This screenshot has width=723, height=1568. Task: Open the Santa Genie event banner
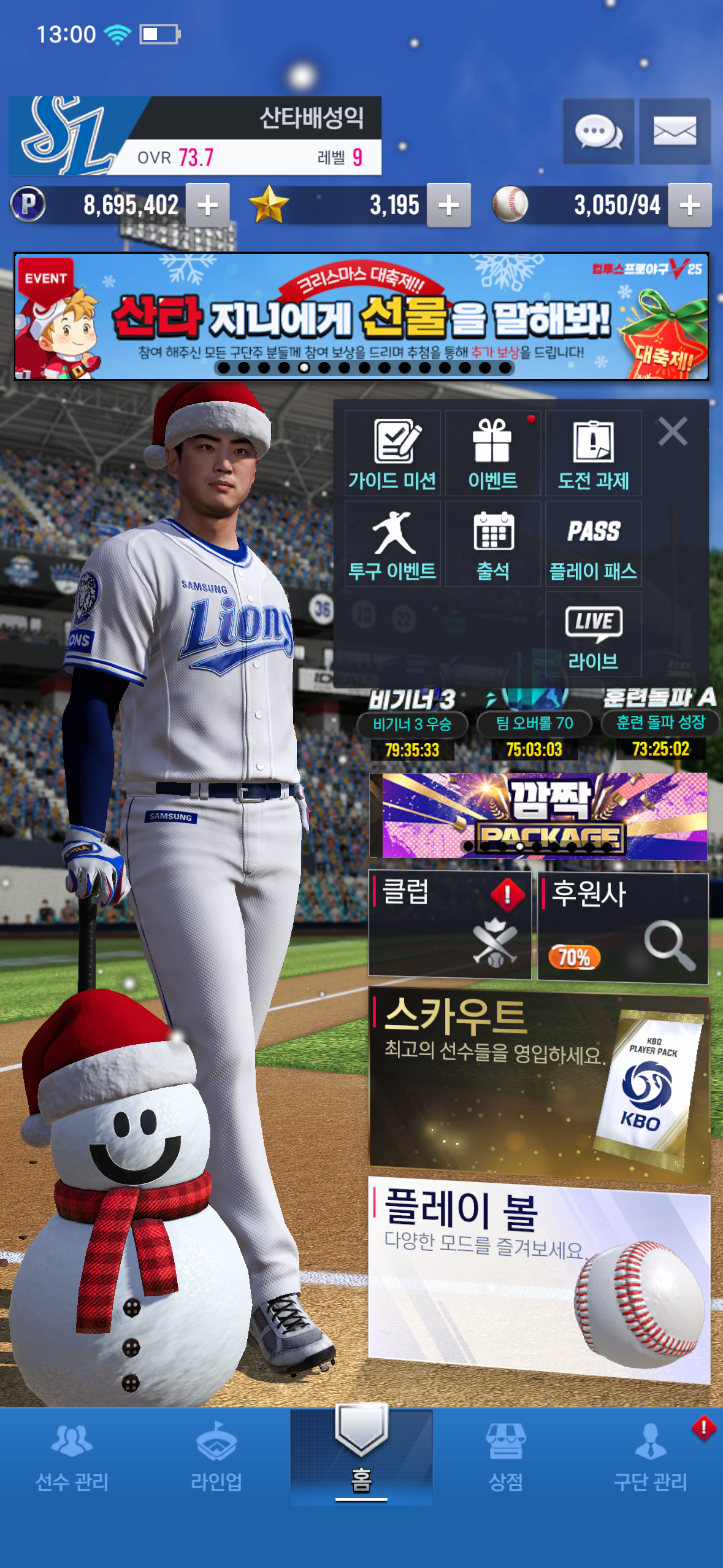pyautogui.click(x=361, y=317)
